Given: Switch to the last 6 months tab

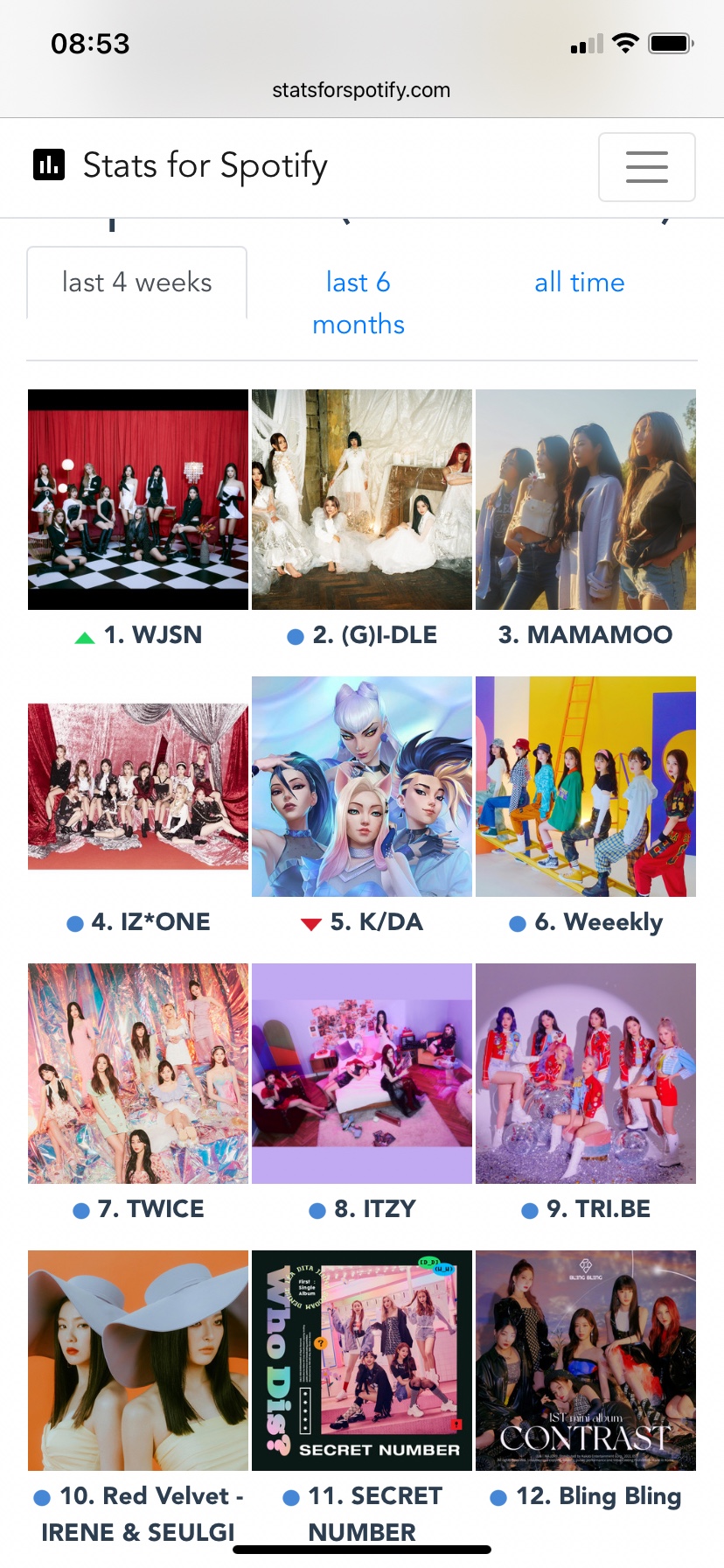Looking at the screenshot, I should (x=359, y=303).
